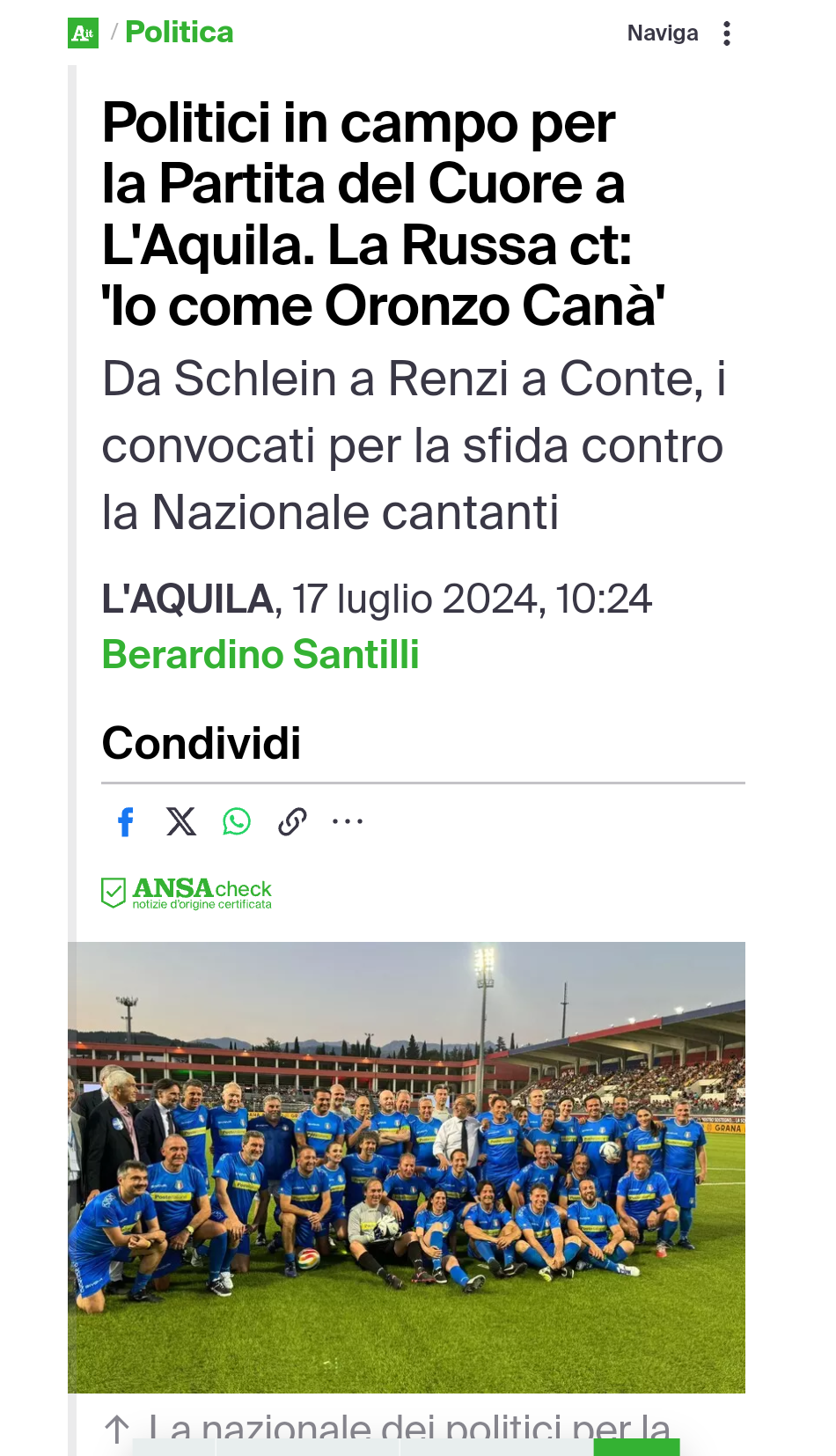Go to the Politica section
This screenshot has height=1456, width=836.
pos(180,33)
